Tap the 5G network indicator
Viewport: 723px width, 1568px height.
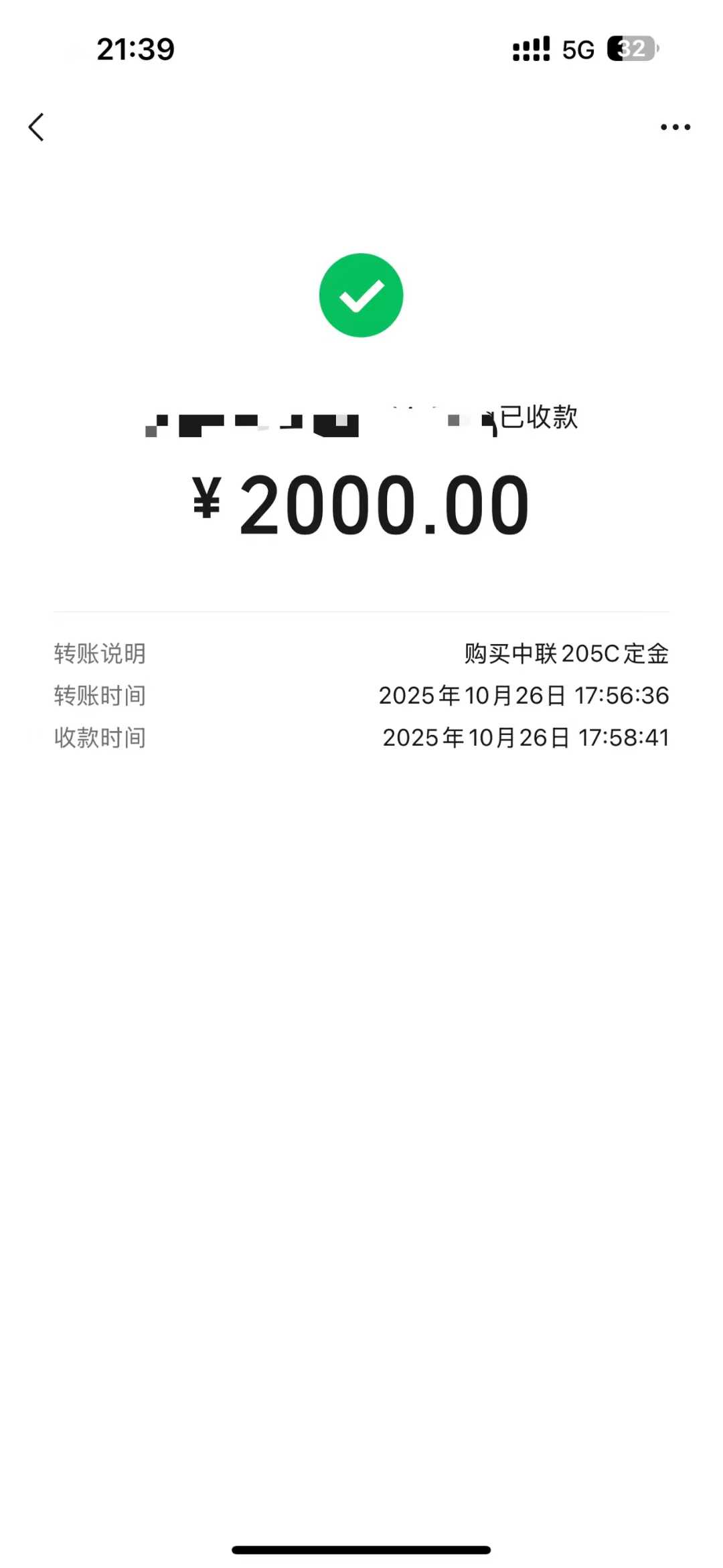(580, 48)
